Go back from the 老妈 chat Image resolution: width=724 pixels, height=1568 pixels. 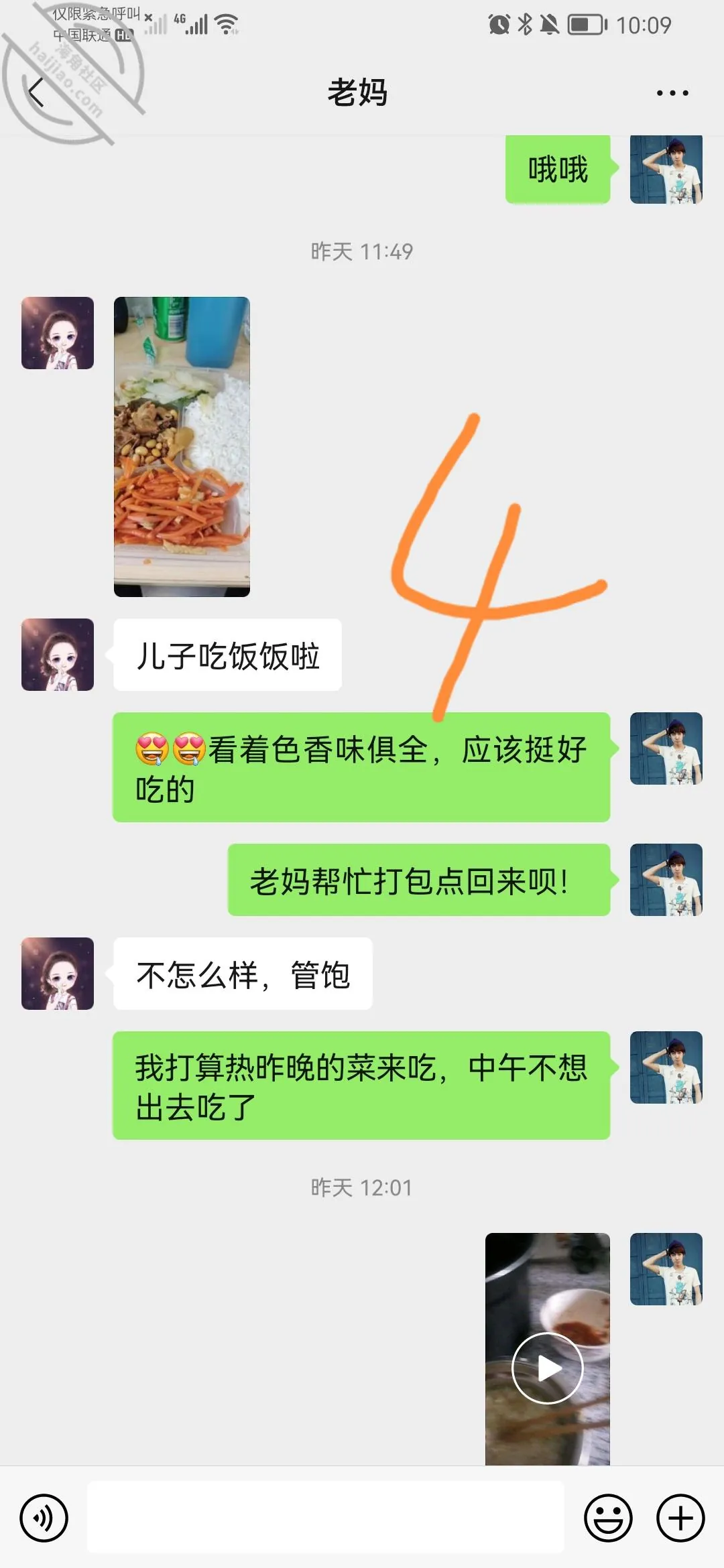click(36, 92)
